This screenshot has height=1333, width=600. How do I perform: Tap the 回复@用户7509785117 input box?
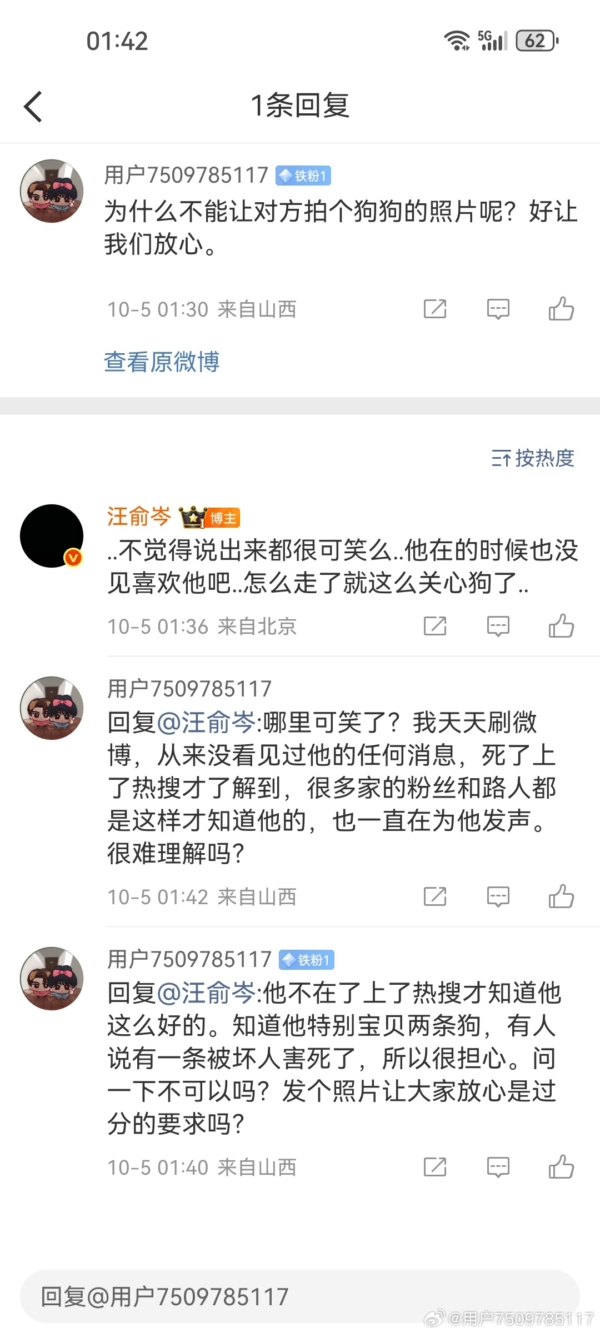300,1297
